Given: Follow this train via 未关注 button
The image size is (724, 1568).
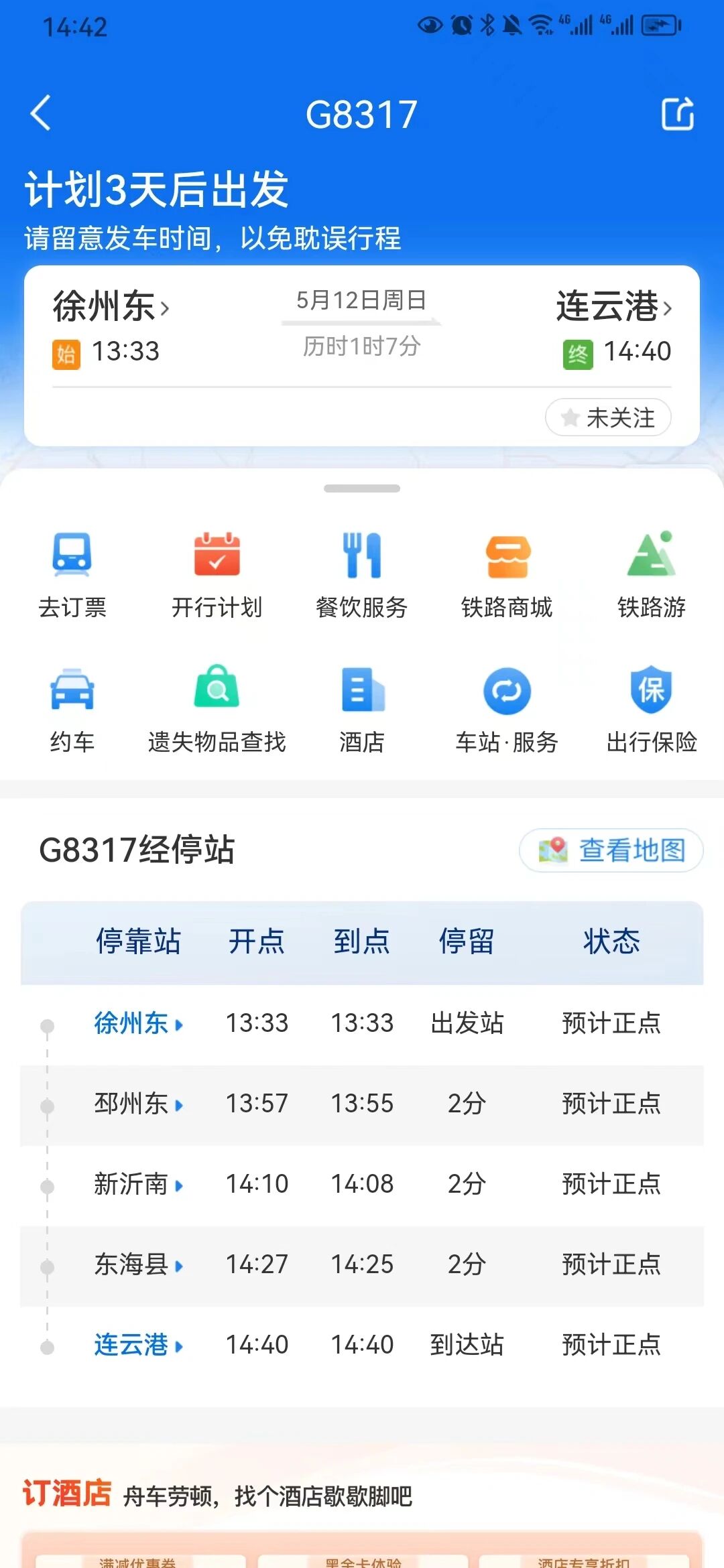Looking at the screenshot, I should 608,417.
